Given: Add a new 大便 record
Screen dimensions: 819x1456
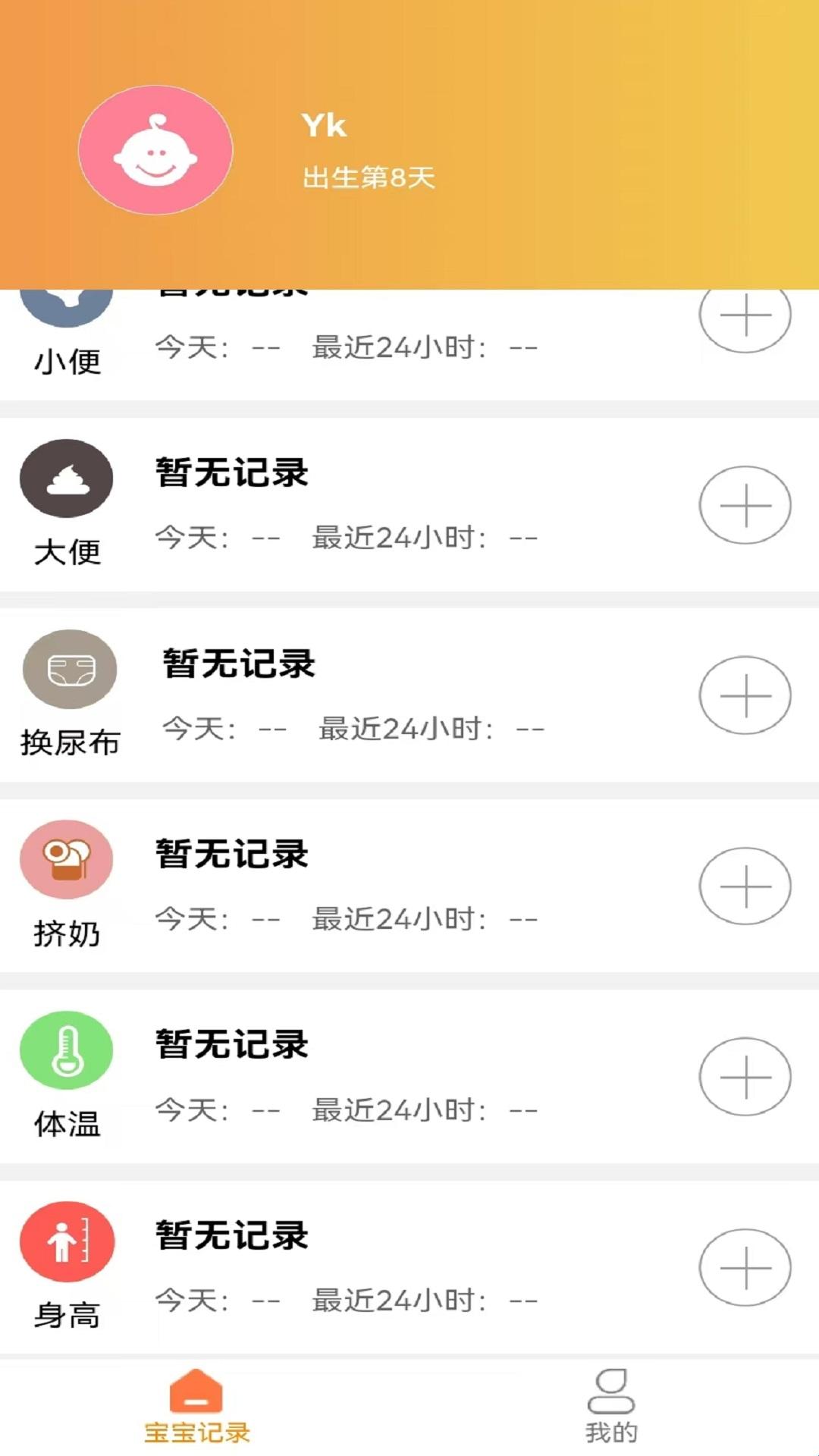Looking at the screenshot, I should pyautogui.click(x=745, y=505).
